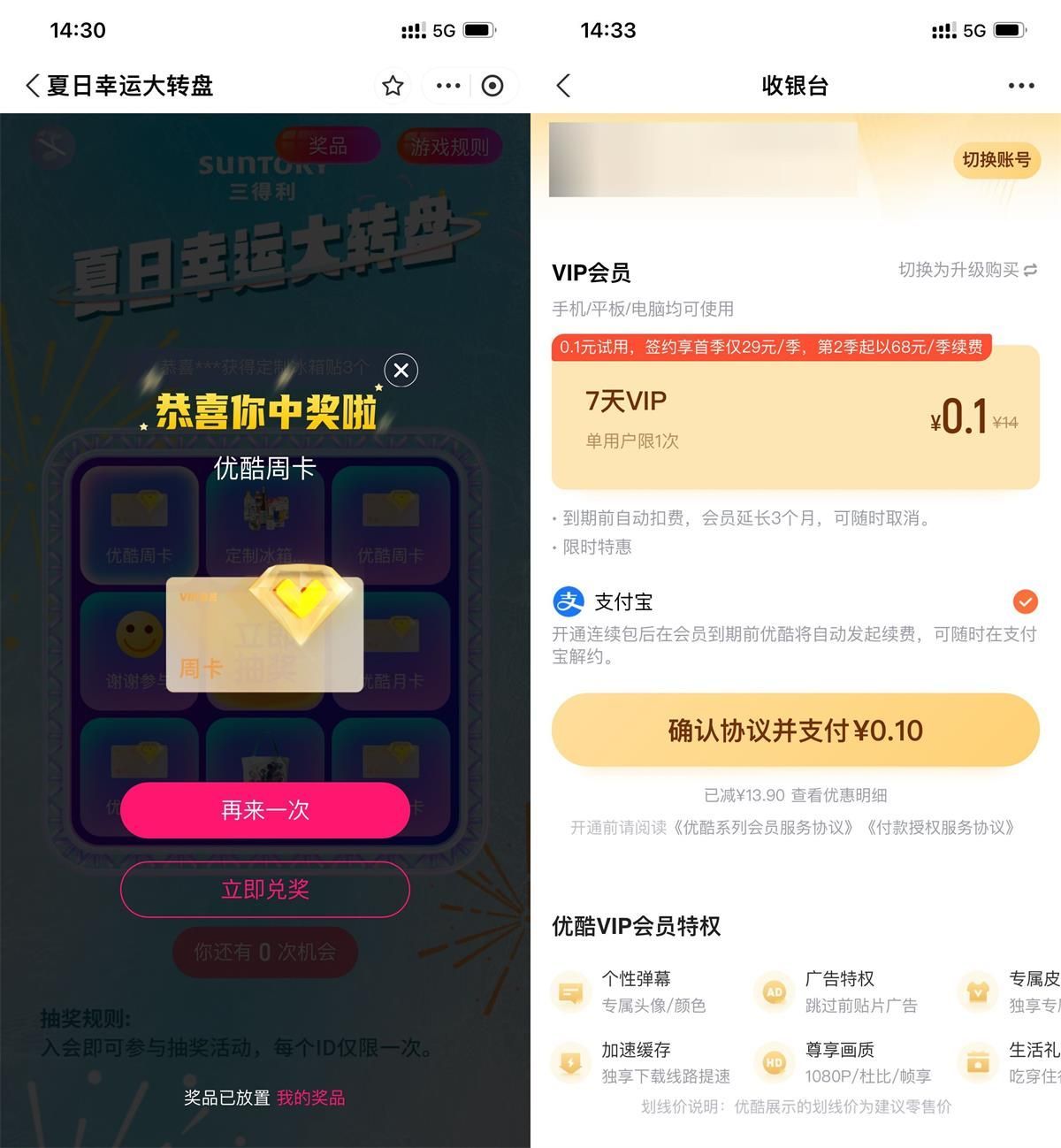Go back from the 夏日幸运大转盘 page
The width and height of the screenshot is (1061, 1148).
click(33, 86)
